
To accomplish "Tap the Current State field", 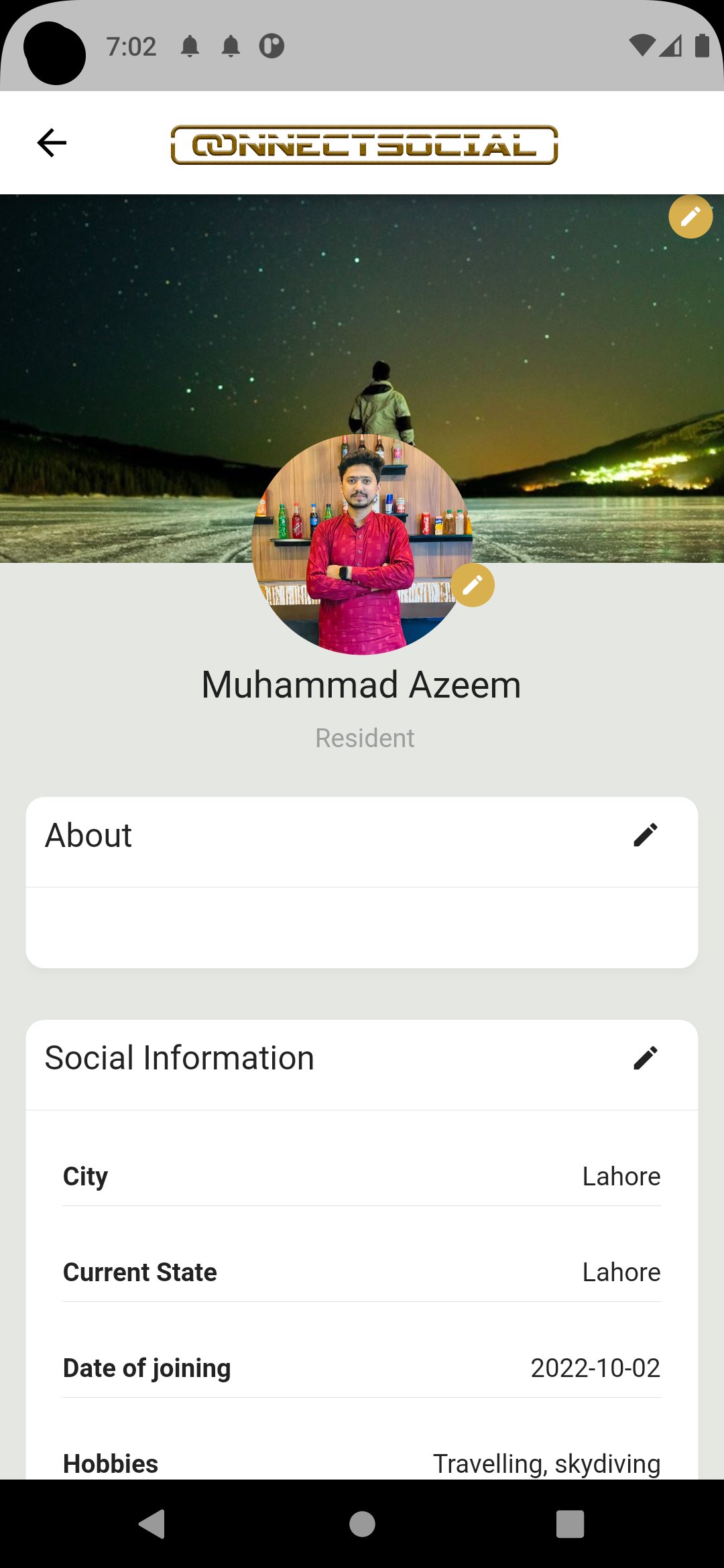I will [x=139, y=1272].
